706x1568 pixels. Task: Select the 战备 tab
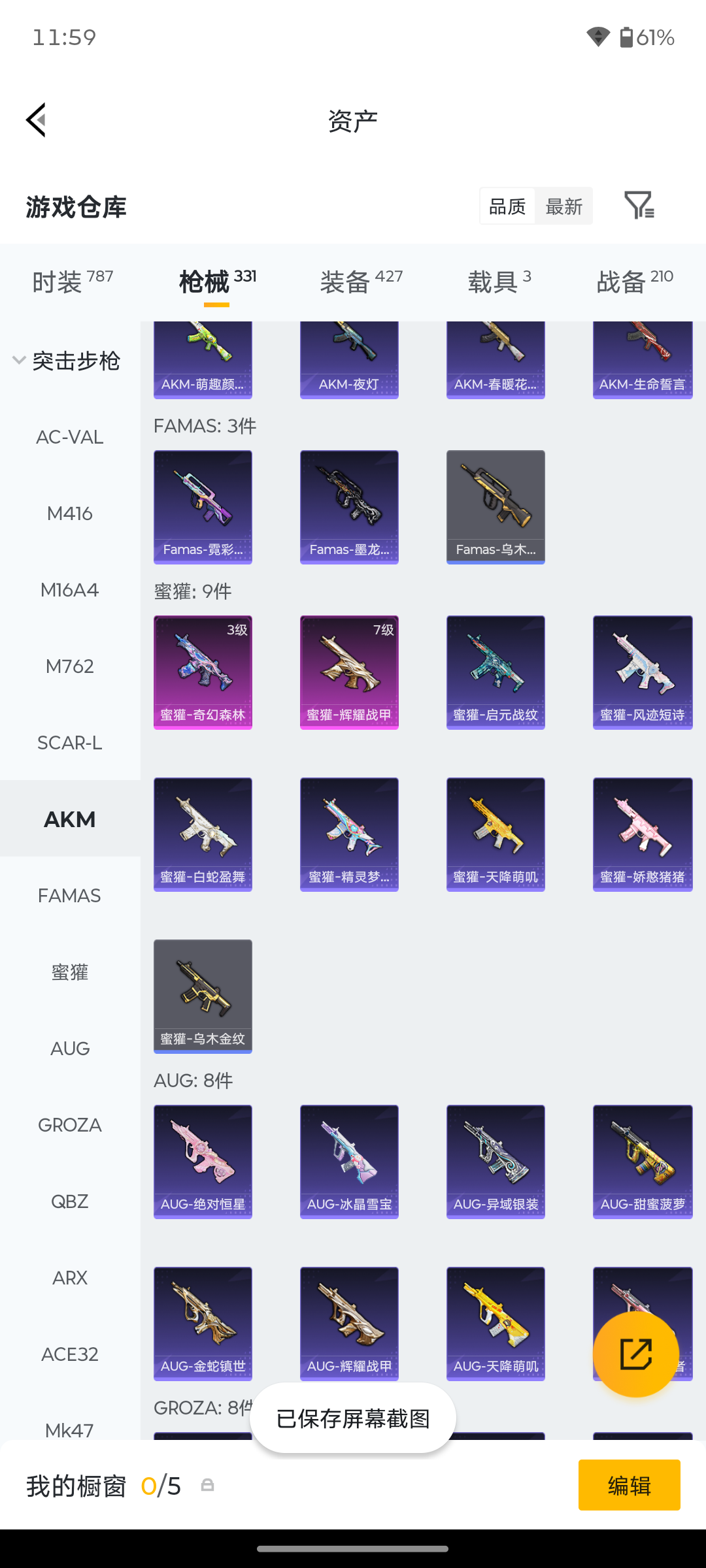[x=635, y=282]
